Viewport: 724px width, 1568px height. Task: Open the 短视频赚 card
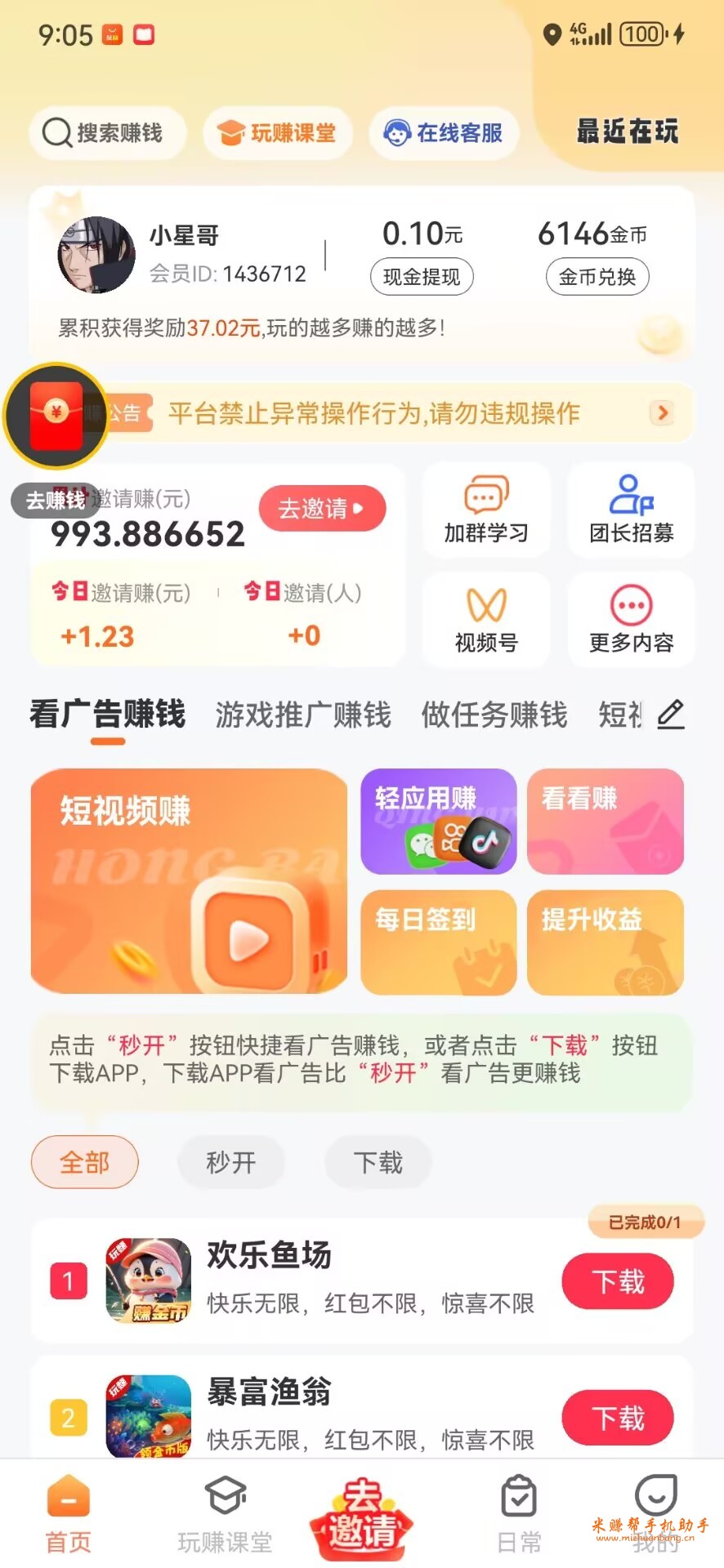coord(189,880)
